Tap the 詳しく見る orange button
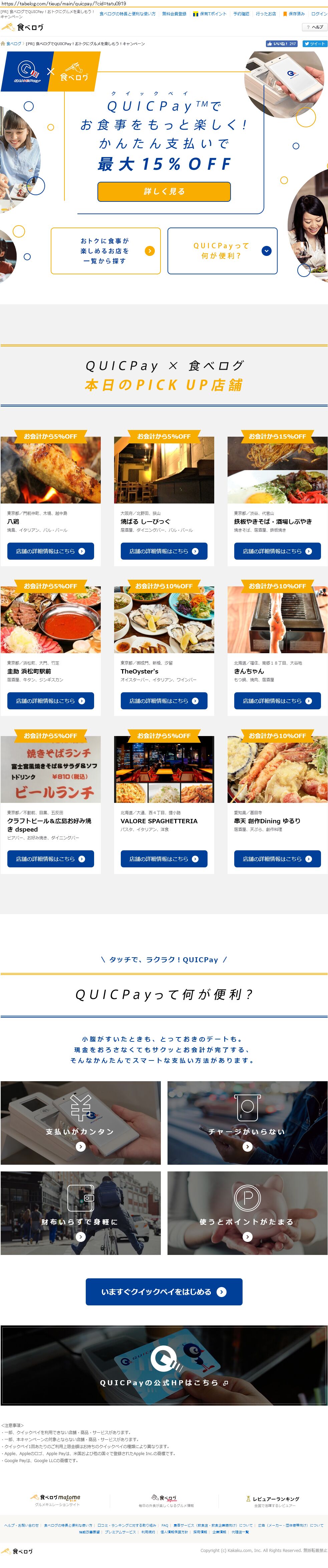The image size is (328, 1568). coord(164,191)
